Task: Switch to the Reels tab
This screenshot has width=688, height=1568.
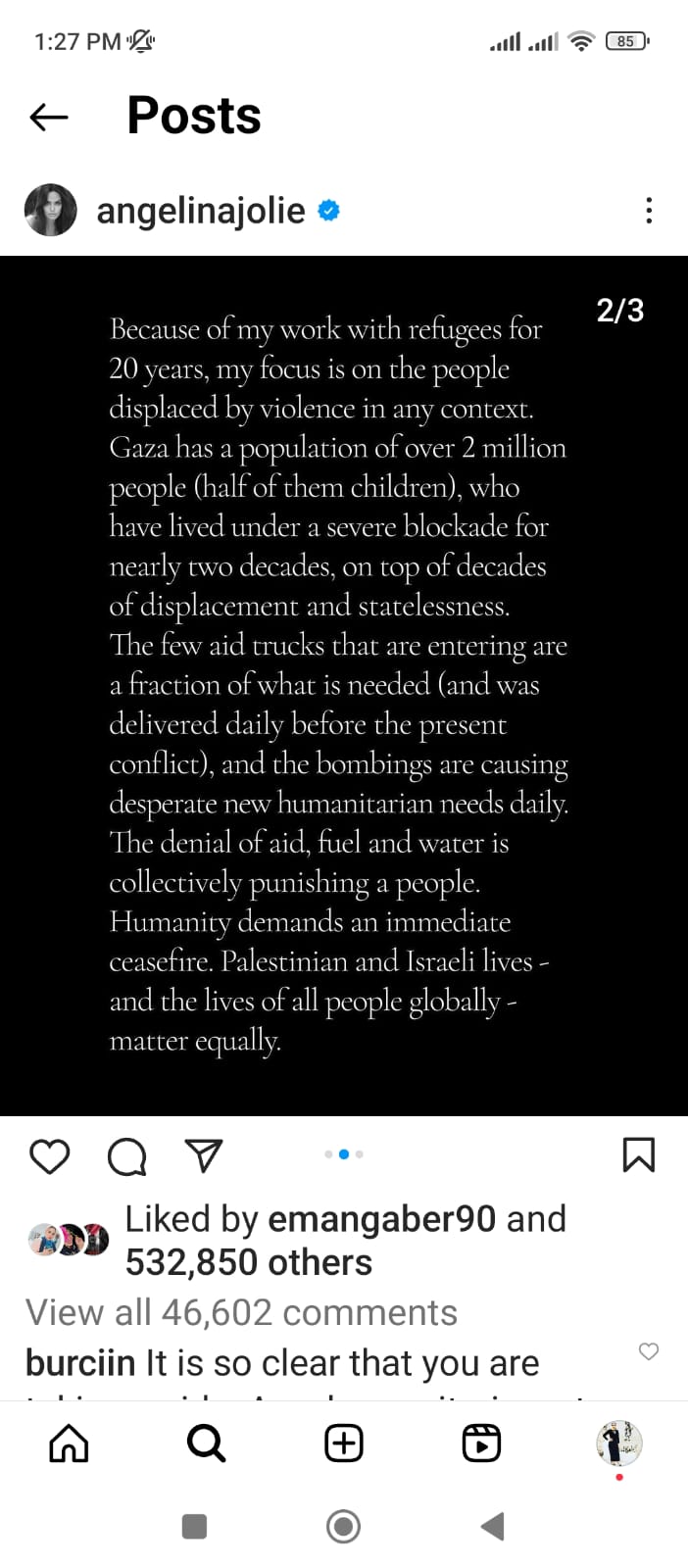Action: [481, 1443]
